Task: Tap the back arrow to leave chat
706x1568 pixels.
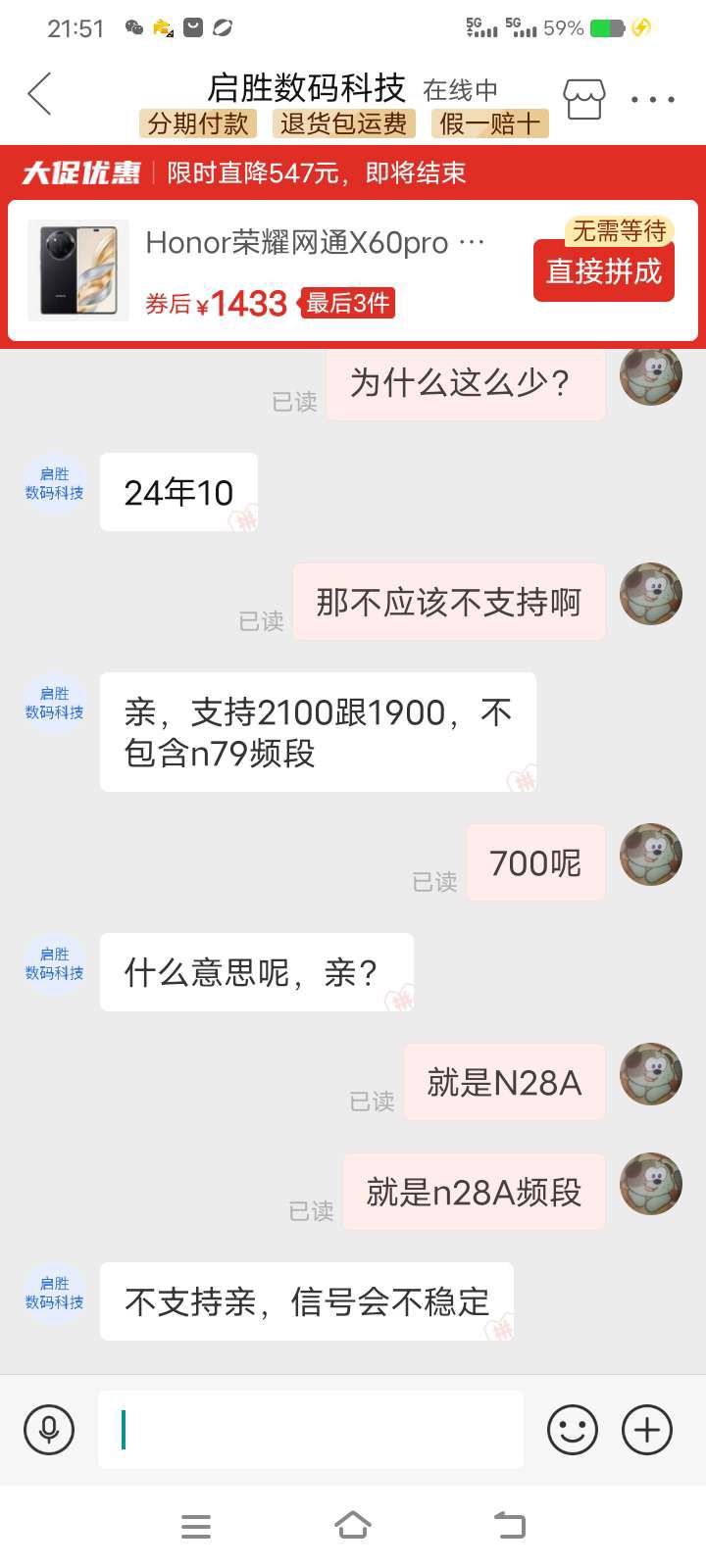Action: tap(39, 93)
